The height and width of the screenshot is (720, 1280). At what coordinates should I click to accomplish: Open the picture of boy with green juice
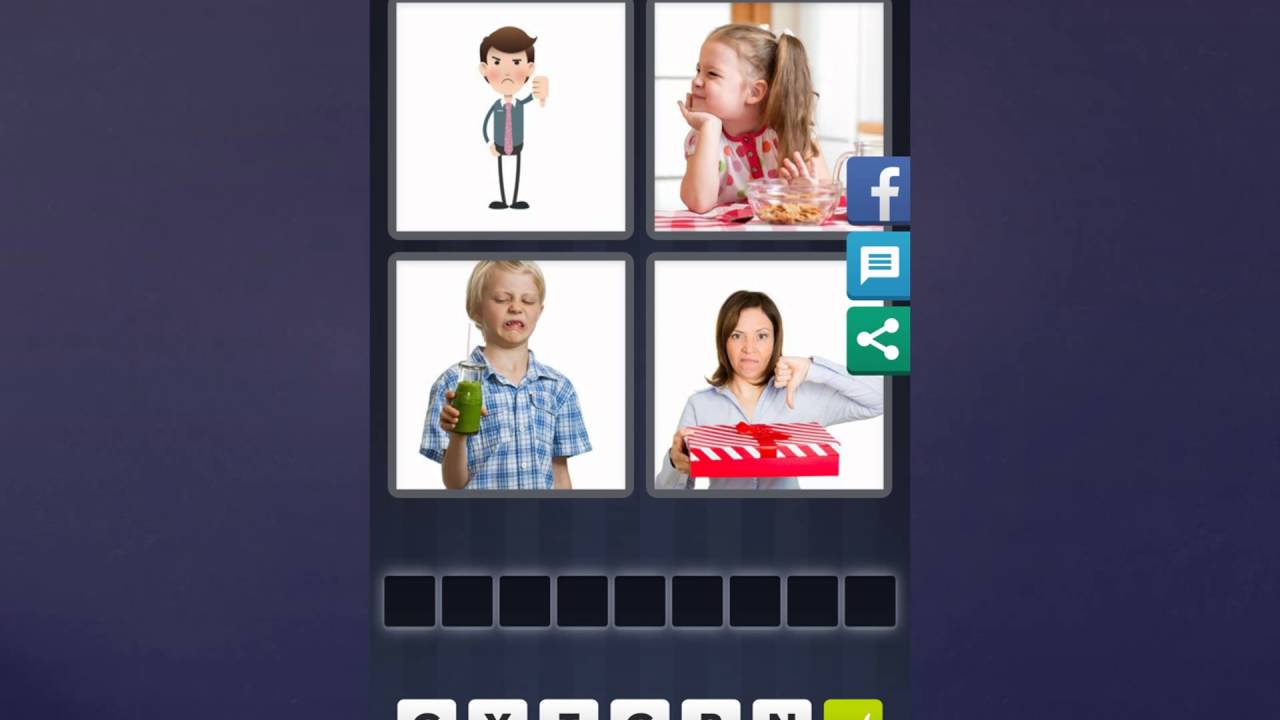(x=510, y=374)
